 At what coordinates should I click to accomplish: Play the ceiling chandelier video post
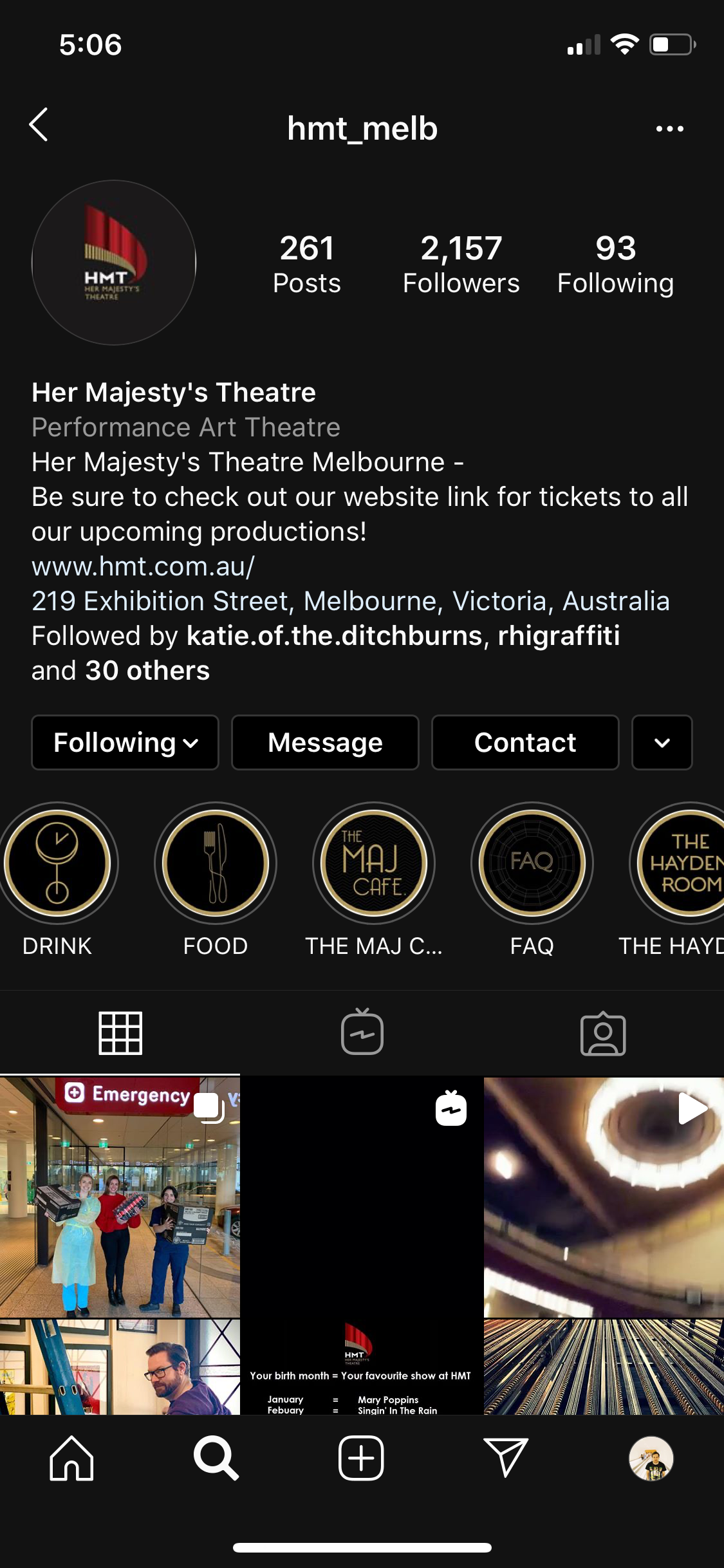tap(604, 1197)
